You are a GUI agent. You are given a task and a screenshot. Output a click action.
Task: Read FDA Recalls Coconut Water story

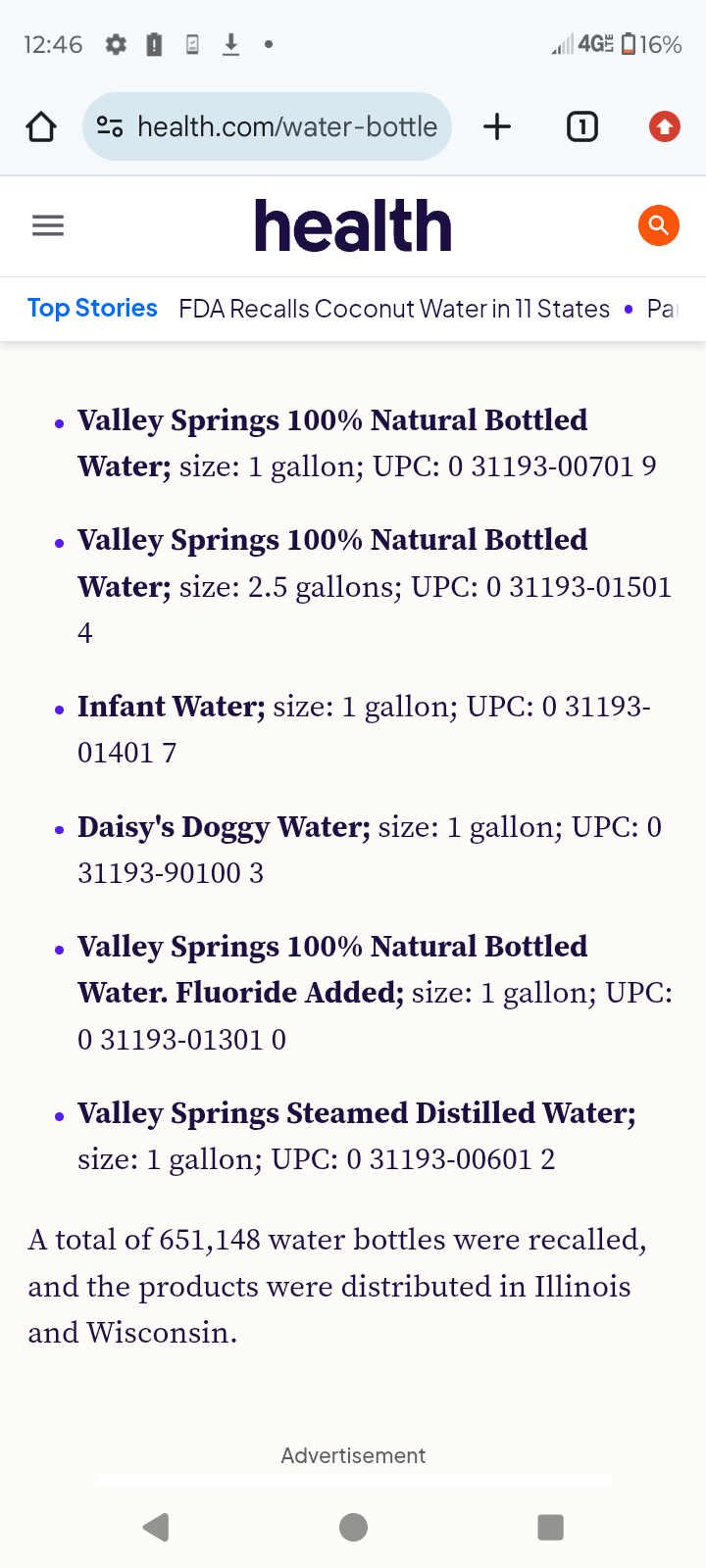(394, 309)
